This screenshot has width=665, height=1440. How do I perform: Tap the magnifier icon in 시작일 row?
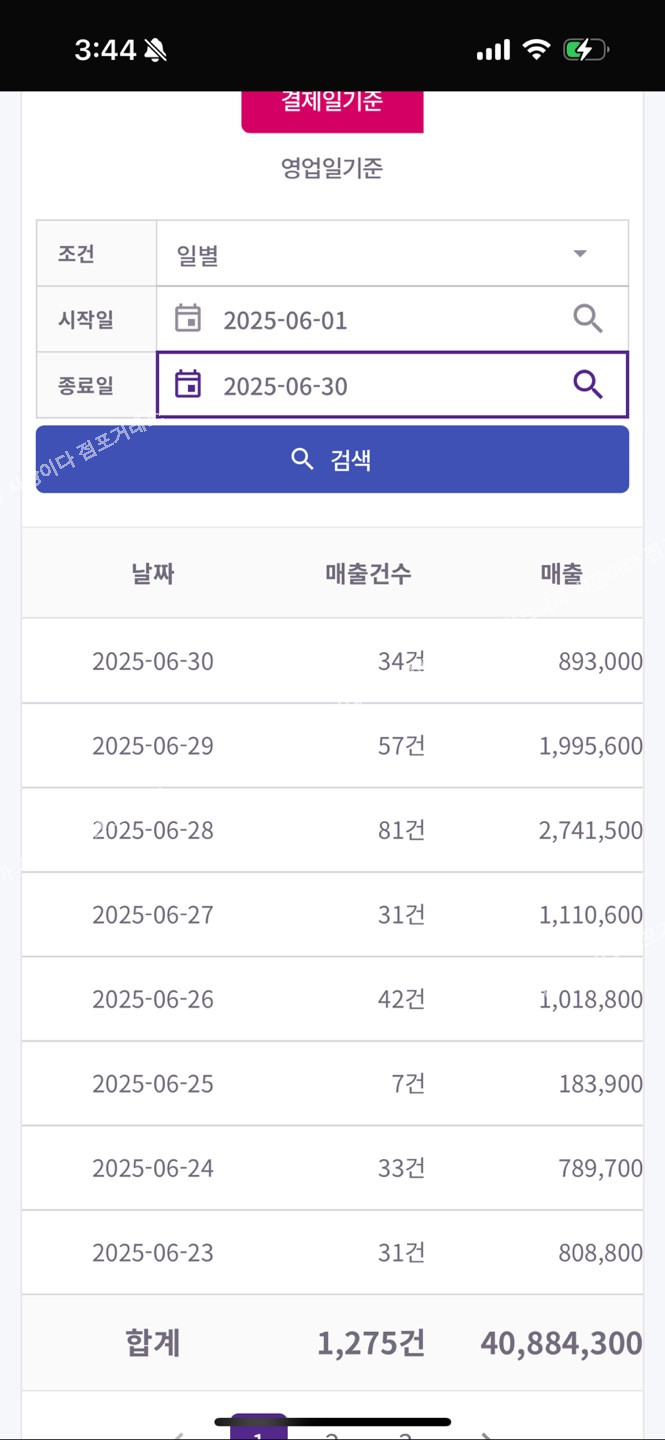(588, 319)
